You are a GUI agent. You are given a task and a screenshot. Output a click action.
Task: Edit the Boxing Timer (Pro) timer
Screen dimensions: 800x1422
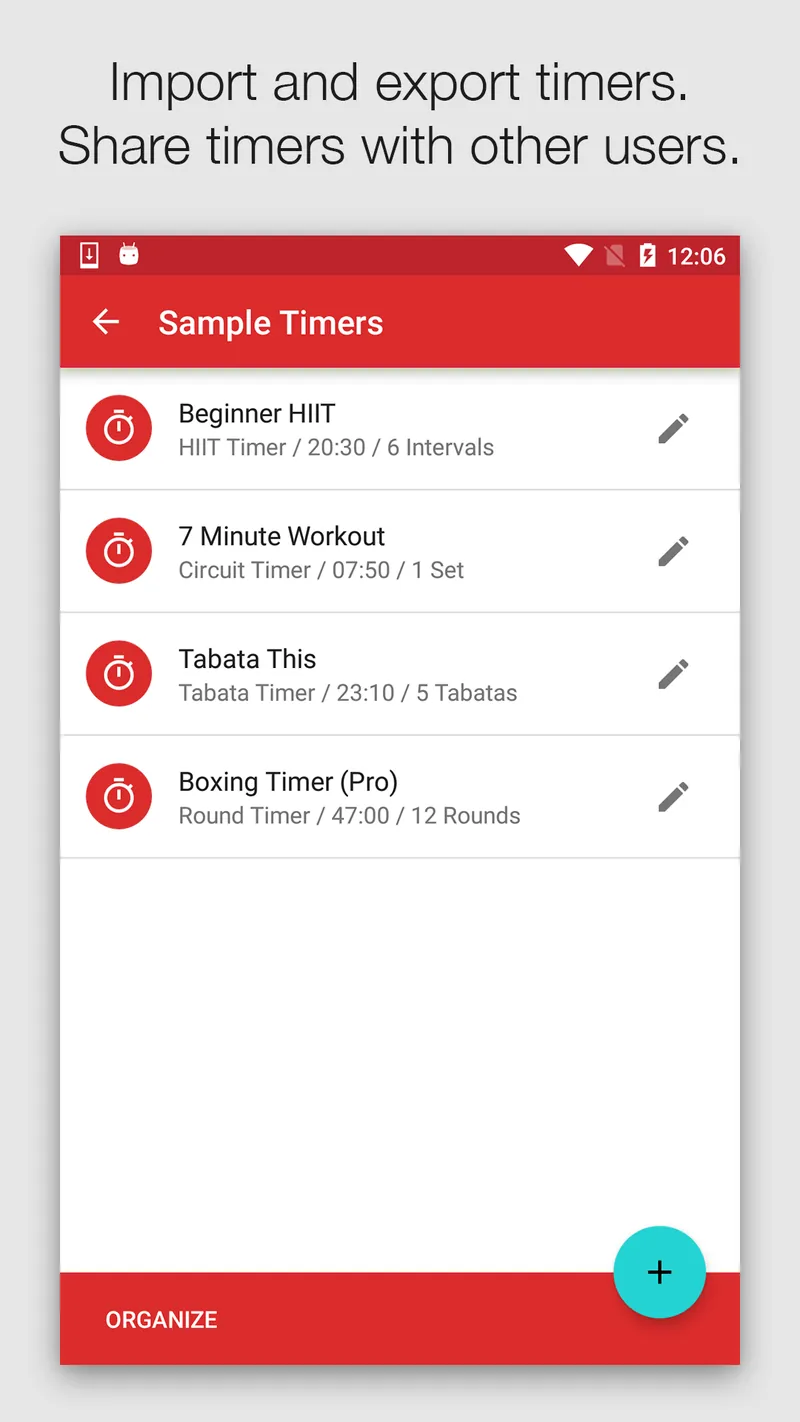tap(673, 796)
